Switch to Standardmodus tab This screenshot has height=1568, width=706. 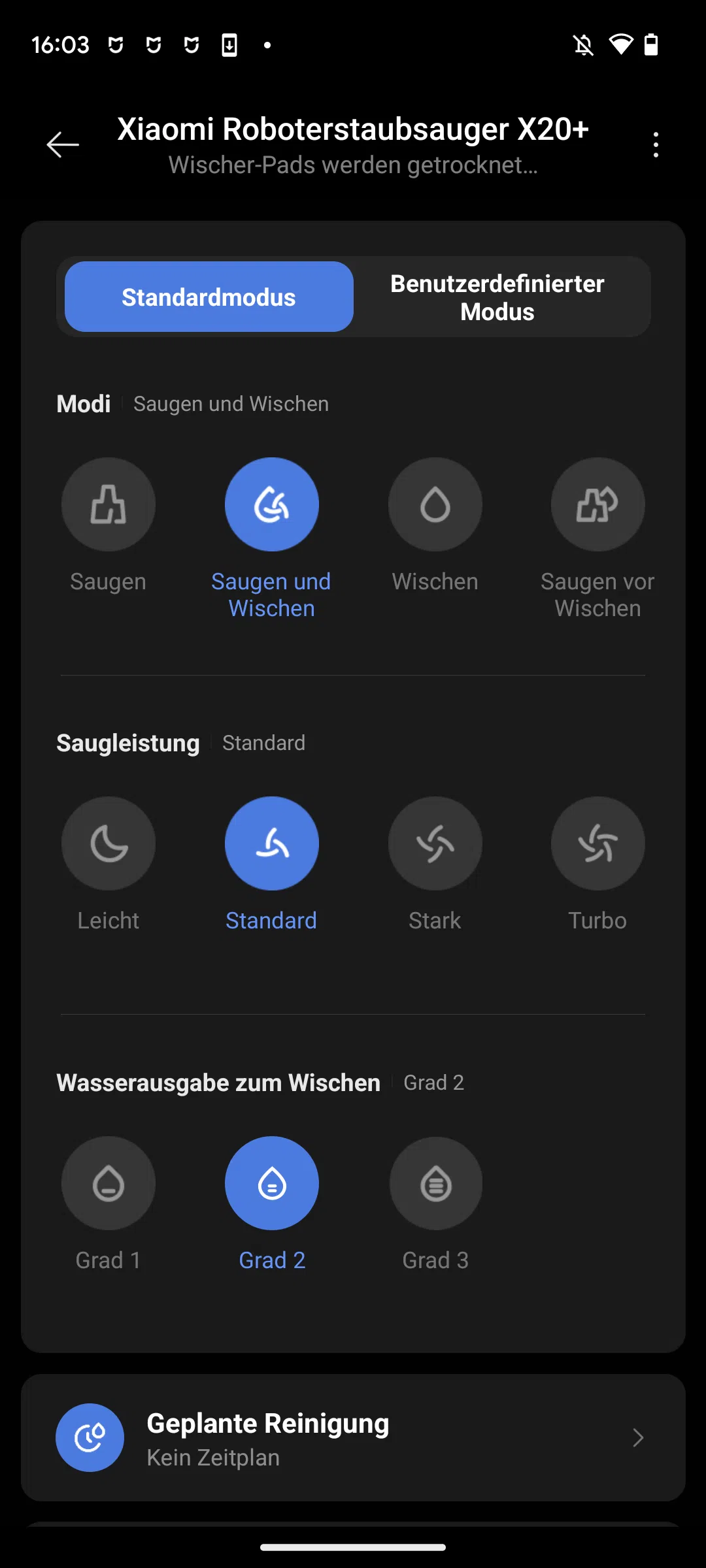(209, 297)
